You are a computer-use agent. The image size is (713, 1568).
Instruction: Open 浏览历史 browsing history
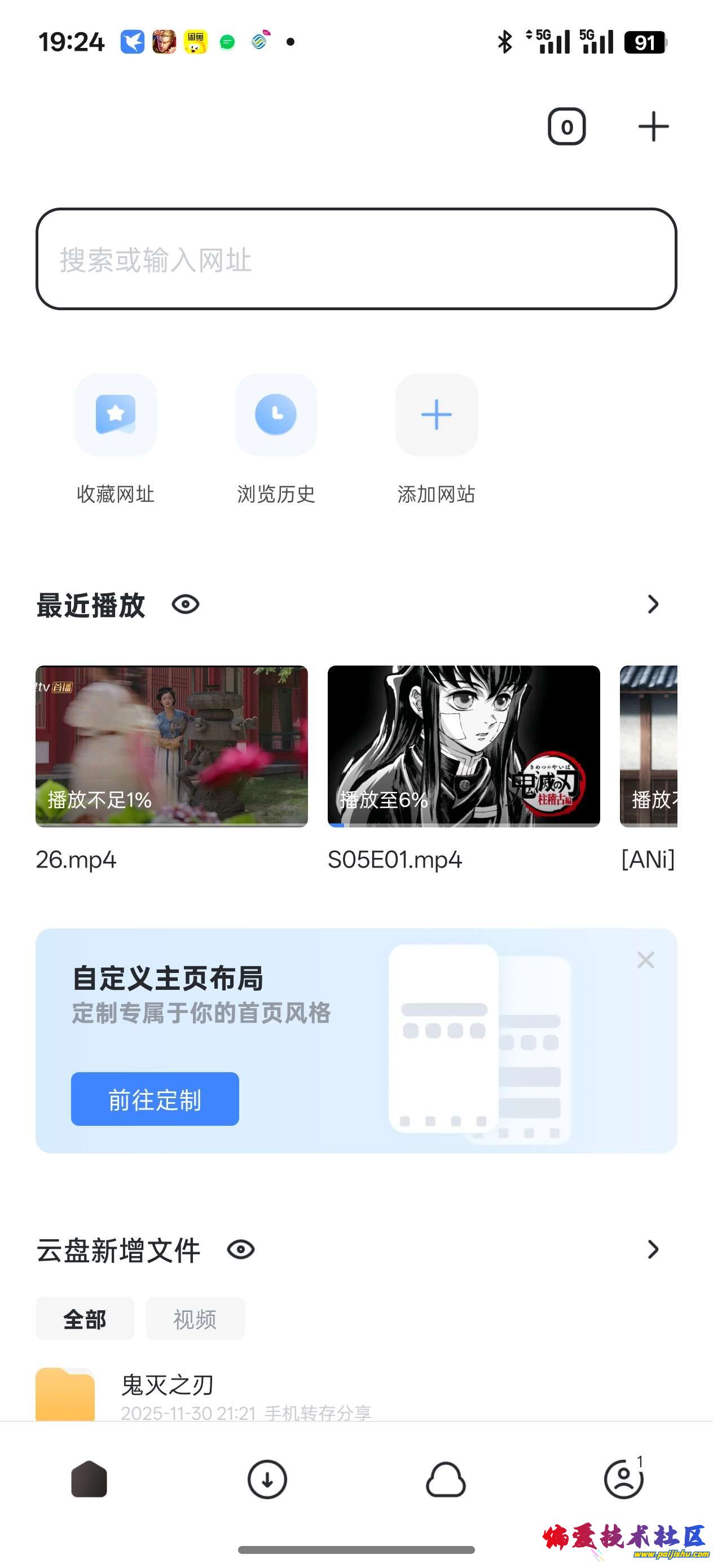tap(276, 415)
